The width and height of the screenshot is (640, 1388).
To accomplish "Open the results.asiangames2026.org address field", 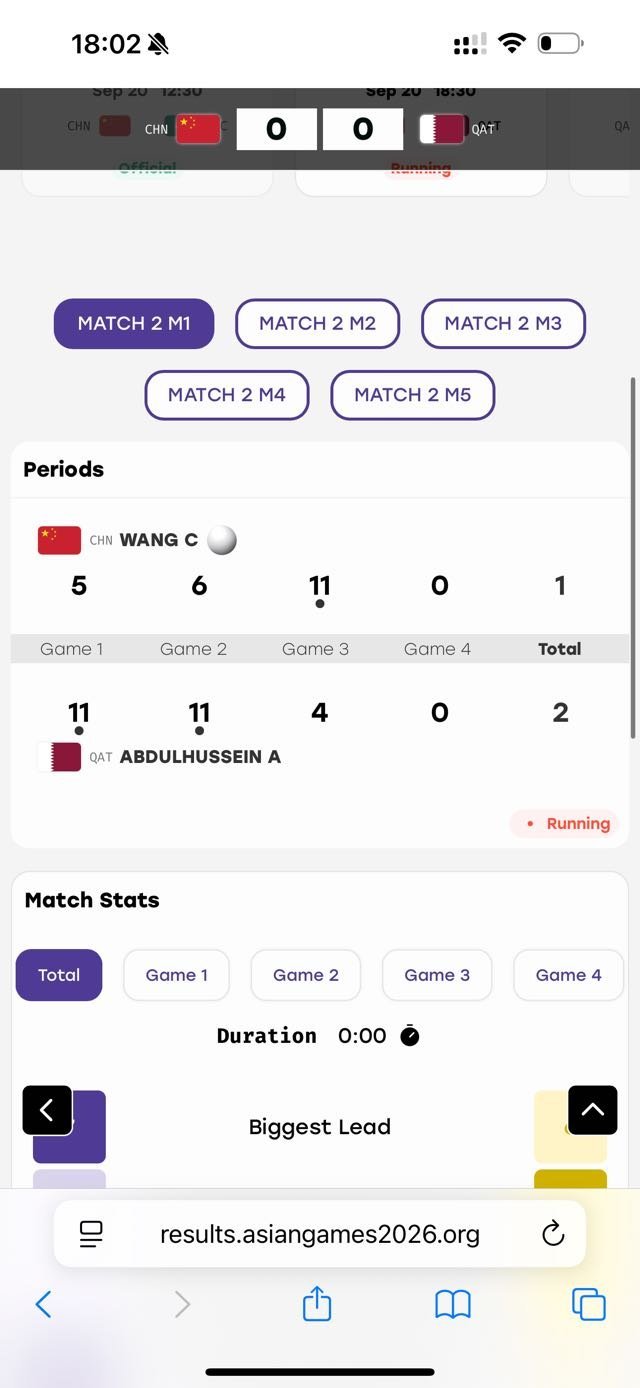I will pyautogui.click(x=320, y=1234).
